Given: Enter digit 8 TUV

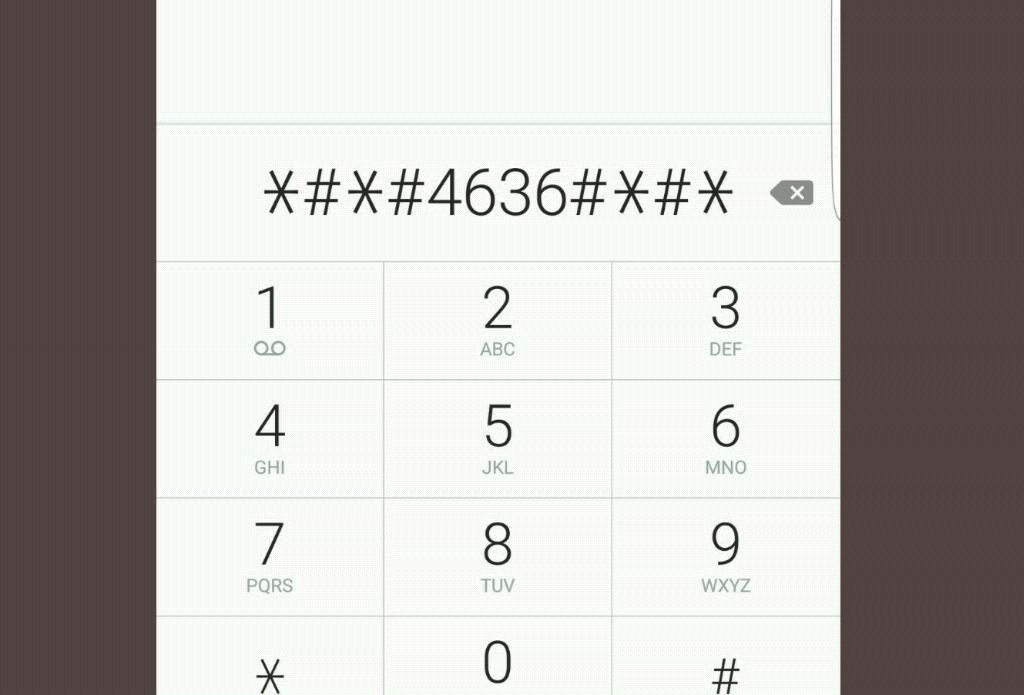Looking at the screenshot, I should (x=497, y=556).
